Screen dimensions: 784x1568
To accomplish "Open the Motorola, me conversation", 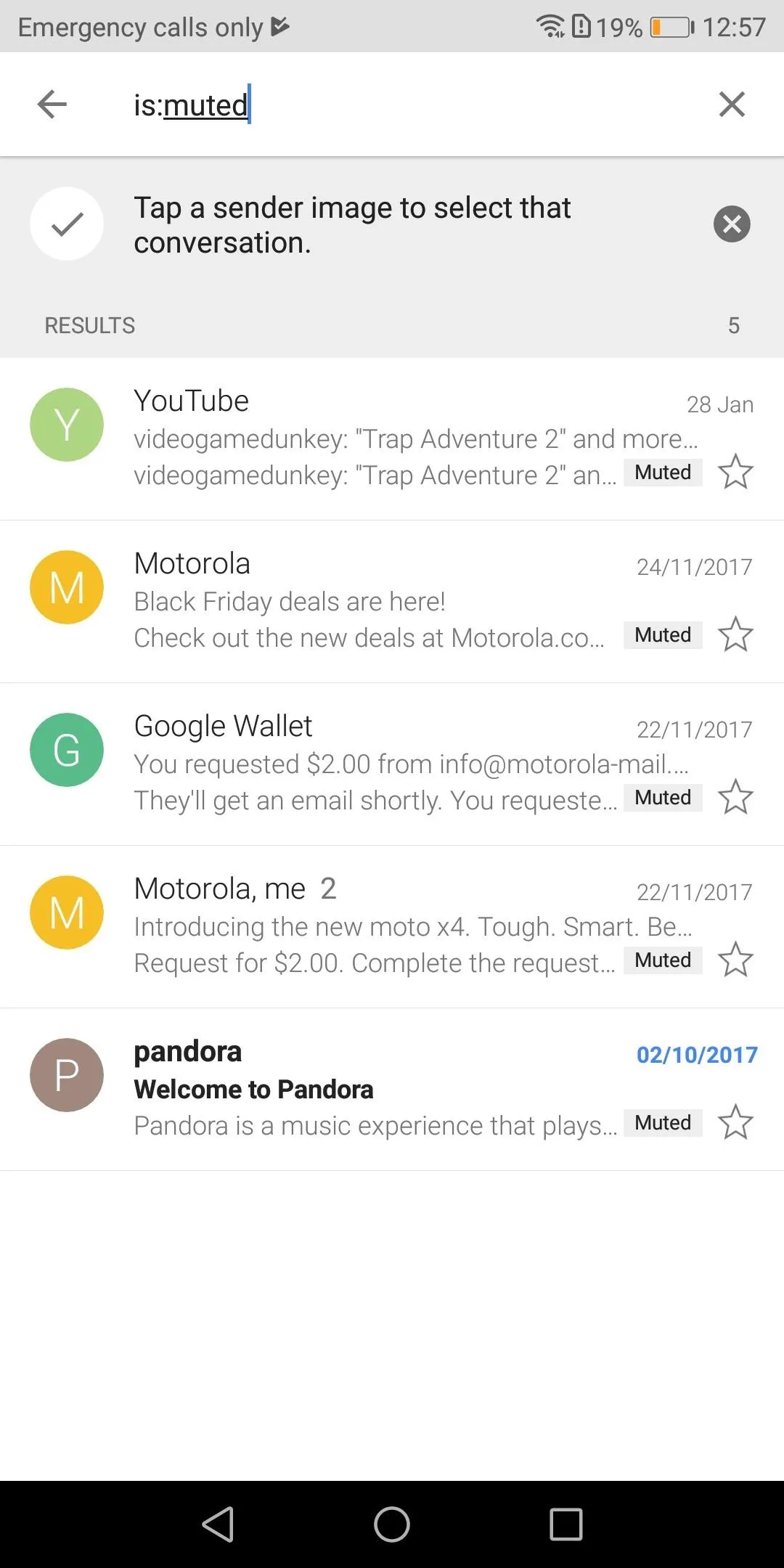I will (x=392, y=926).
